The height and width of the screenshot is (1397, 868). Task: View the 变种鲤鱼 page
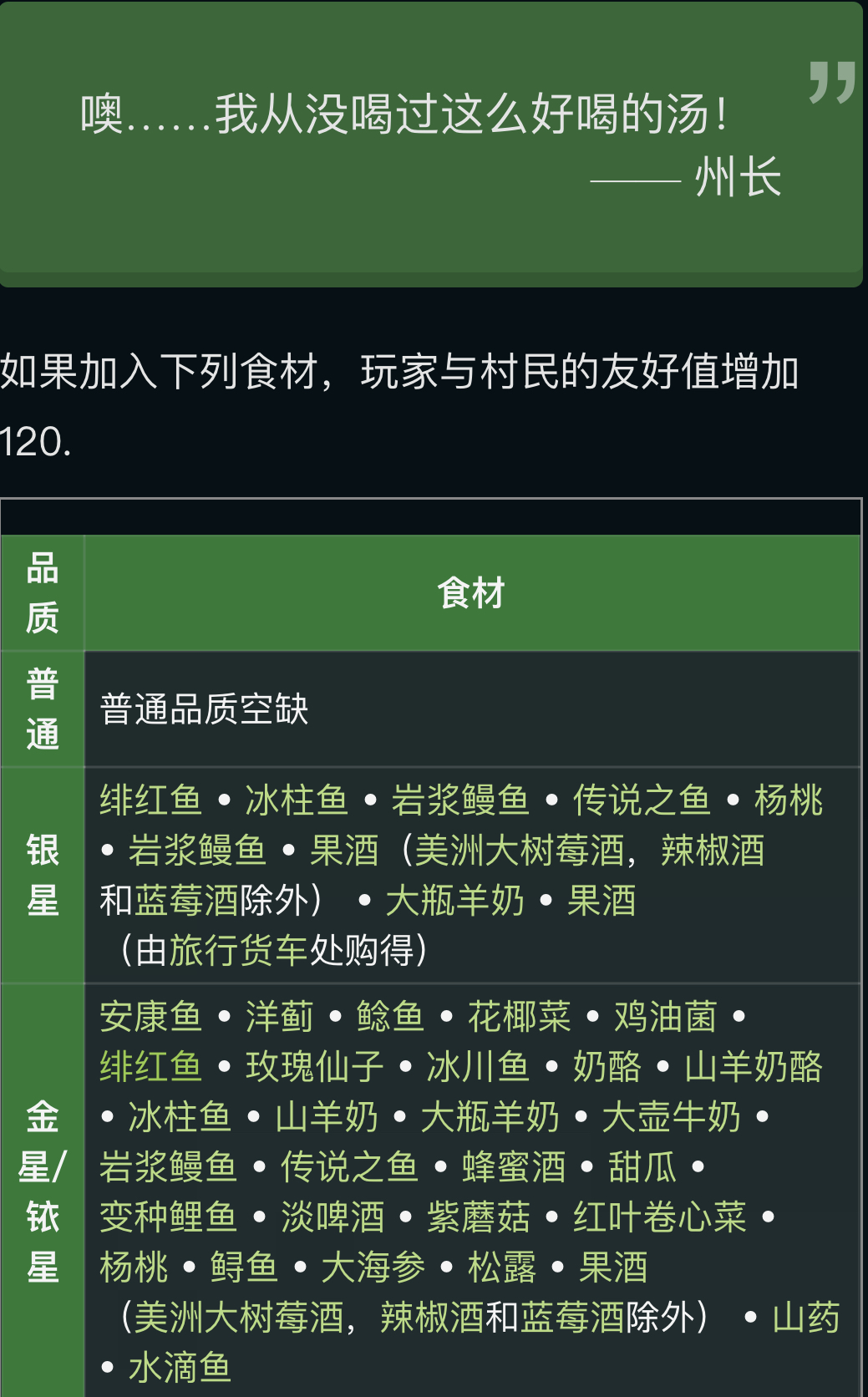pyautogui.click(x=168, y=1217)
